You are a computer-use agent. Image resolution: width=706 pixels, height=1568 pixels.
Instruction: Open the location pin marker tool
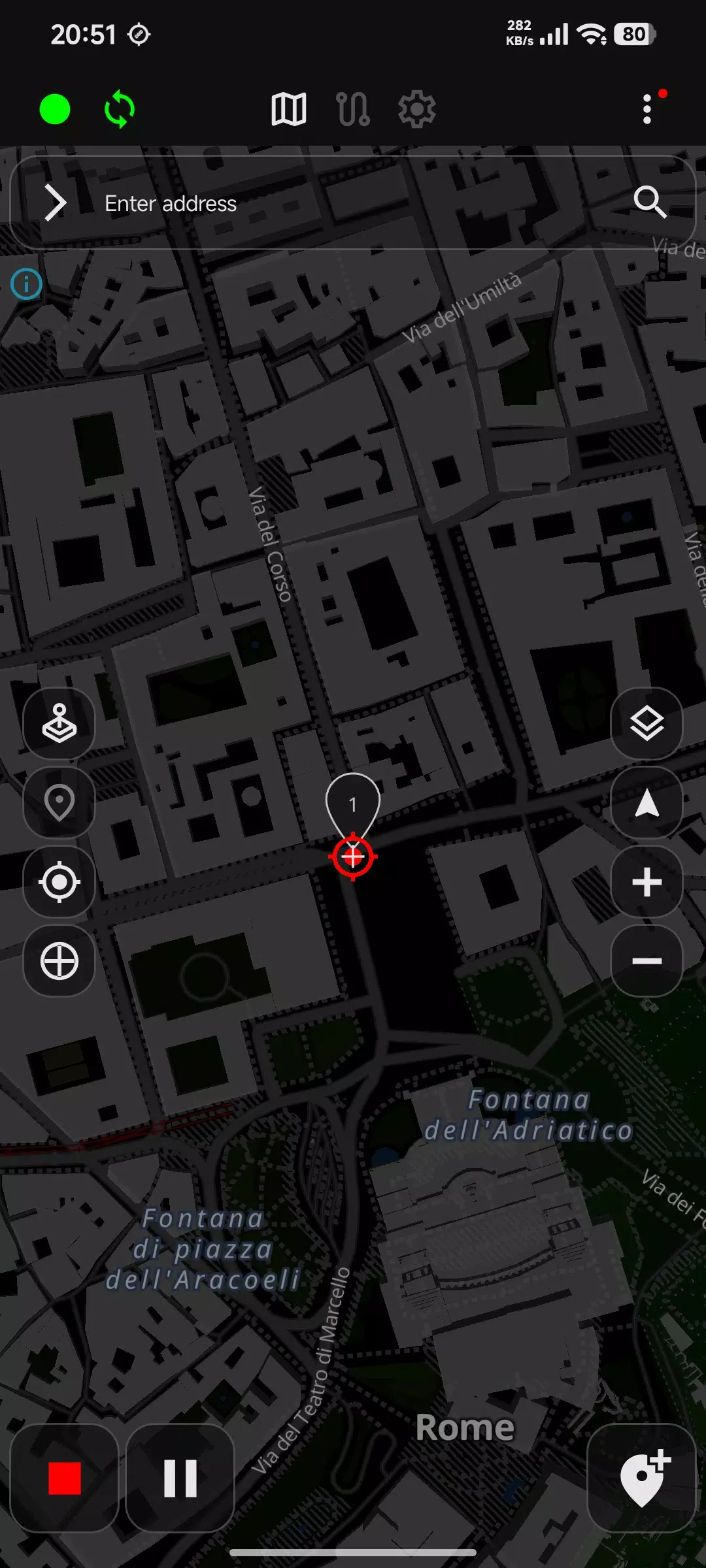[58, 803]
